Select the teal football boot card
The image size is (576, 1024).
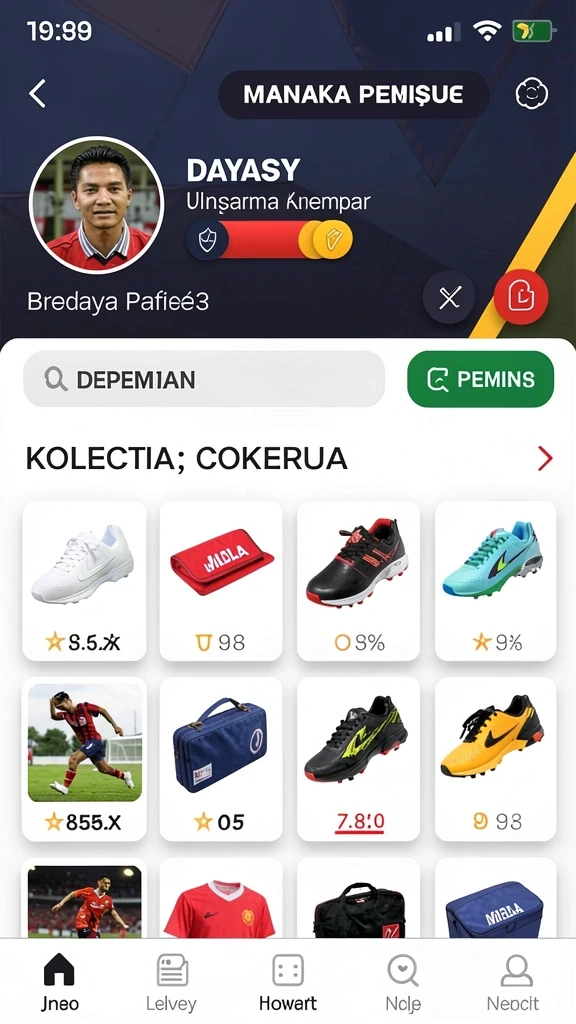tap(496, 581)
